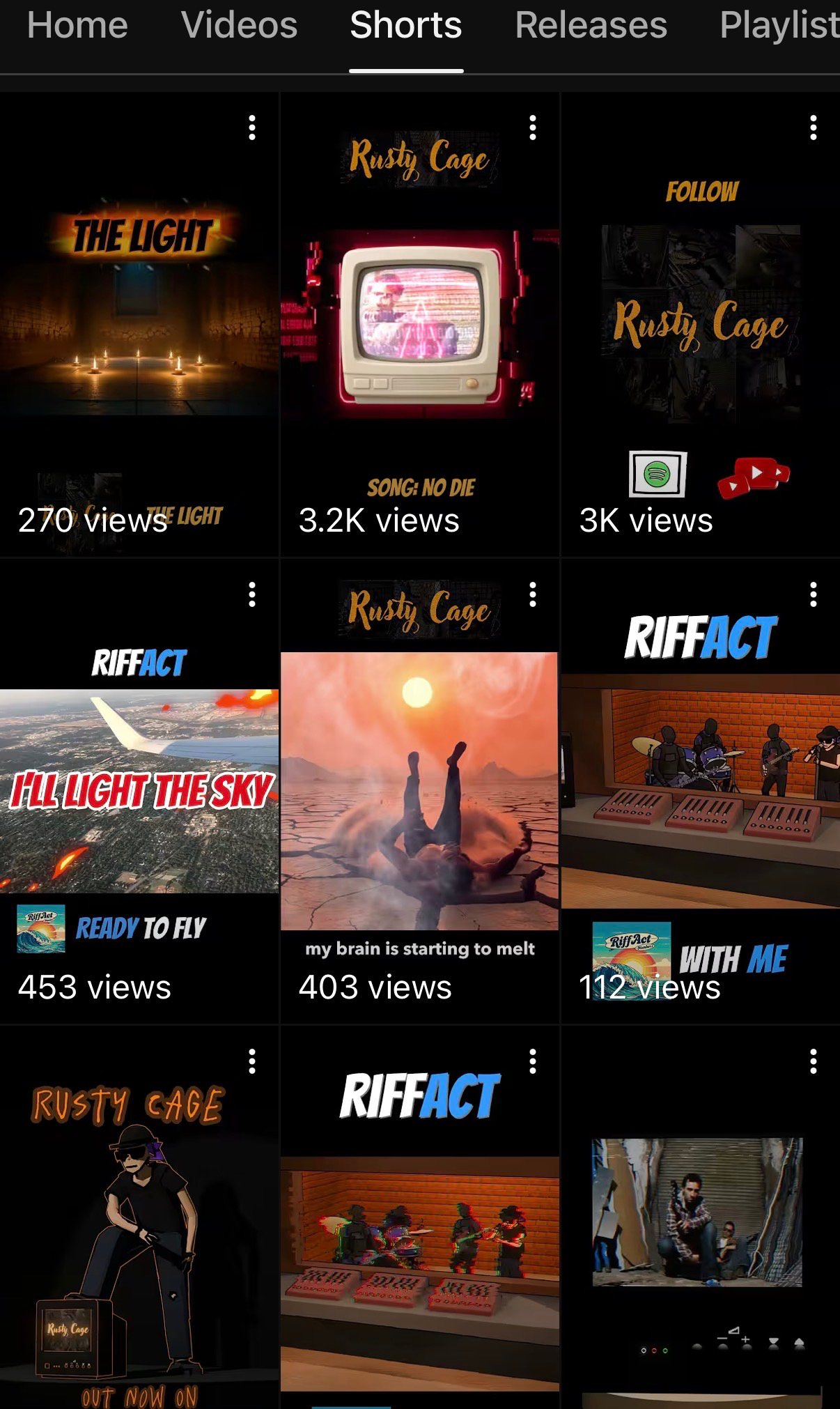Open more options on Out Now On short

[252, 1061]
